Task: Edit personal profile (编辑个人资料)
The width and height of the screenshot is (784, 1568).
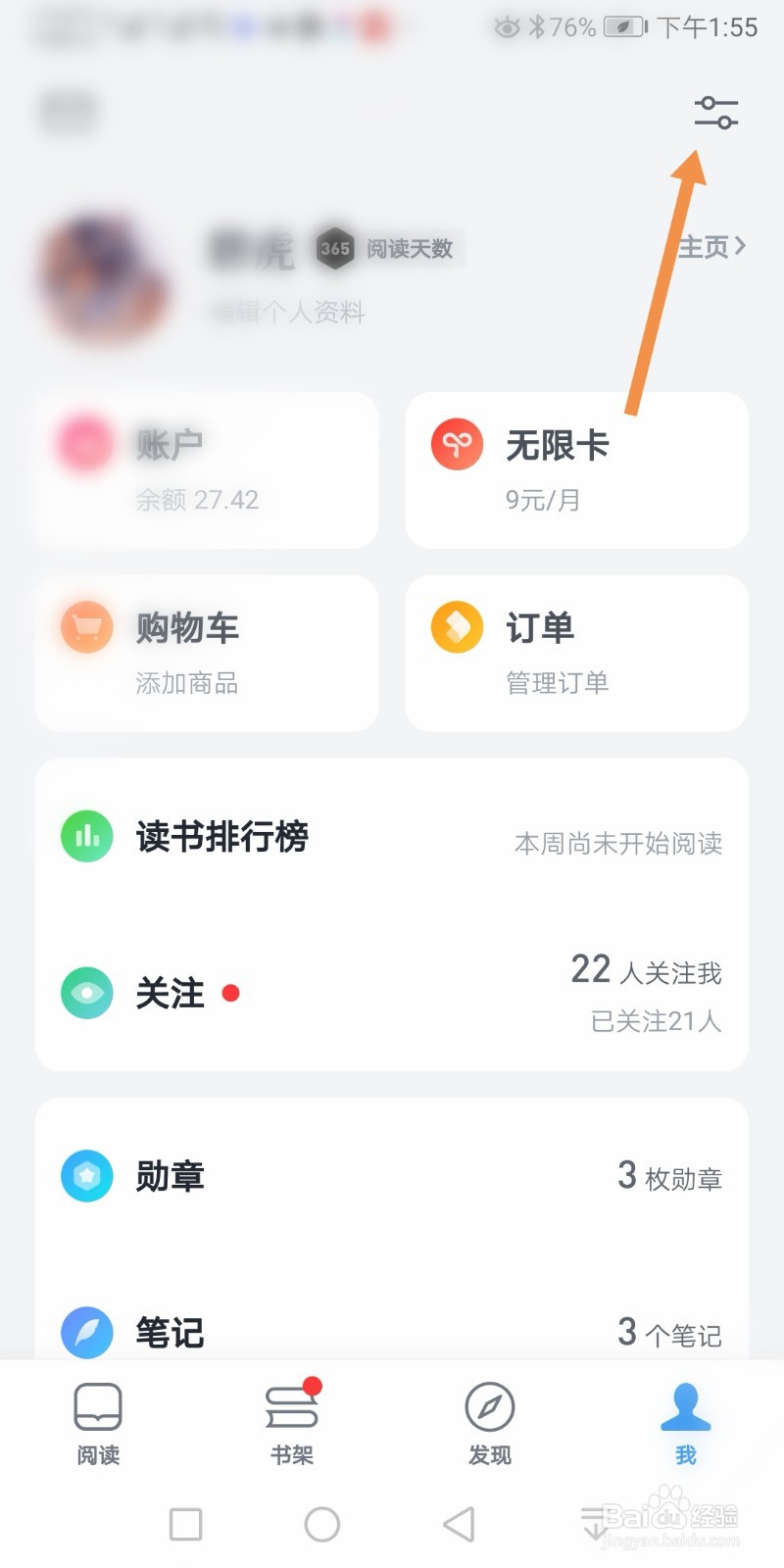Action: pos(288,313)
